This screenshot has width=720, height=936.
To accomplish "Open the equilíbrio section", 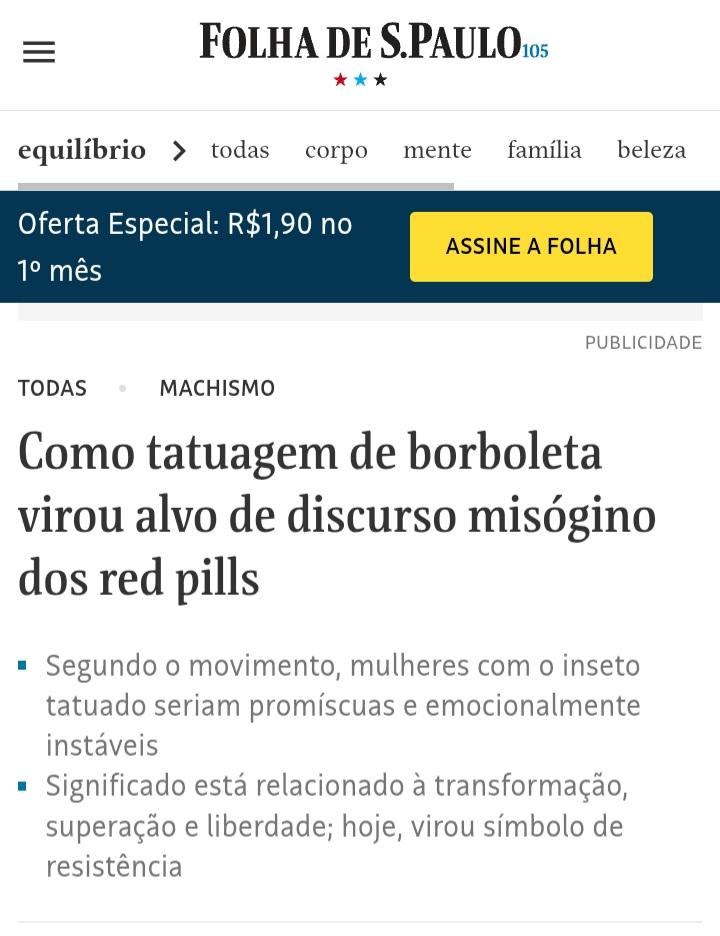I will (82, 150).
